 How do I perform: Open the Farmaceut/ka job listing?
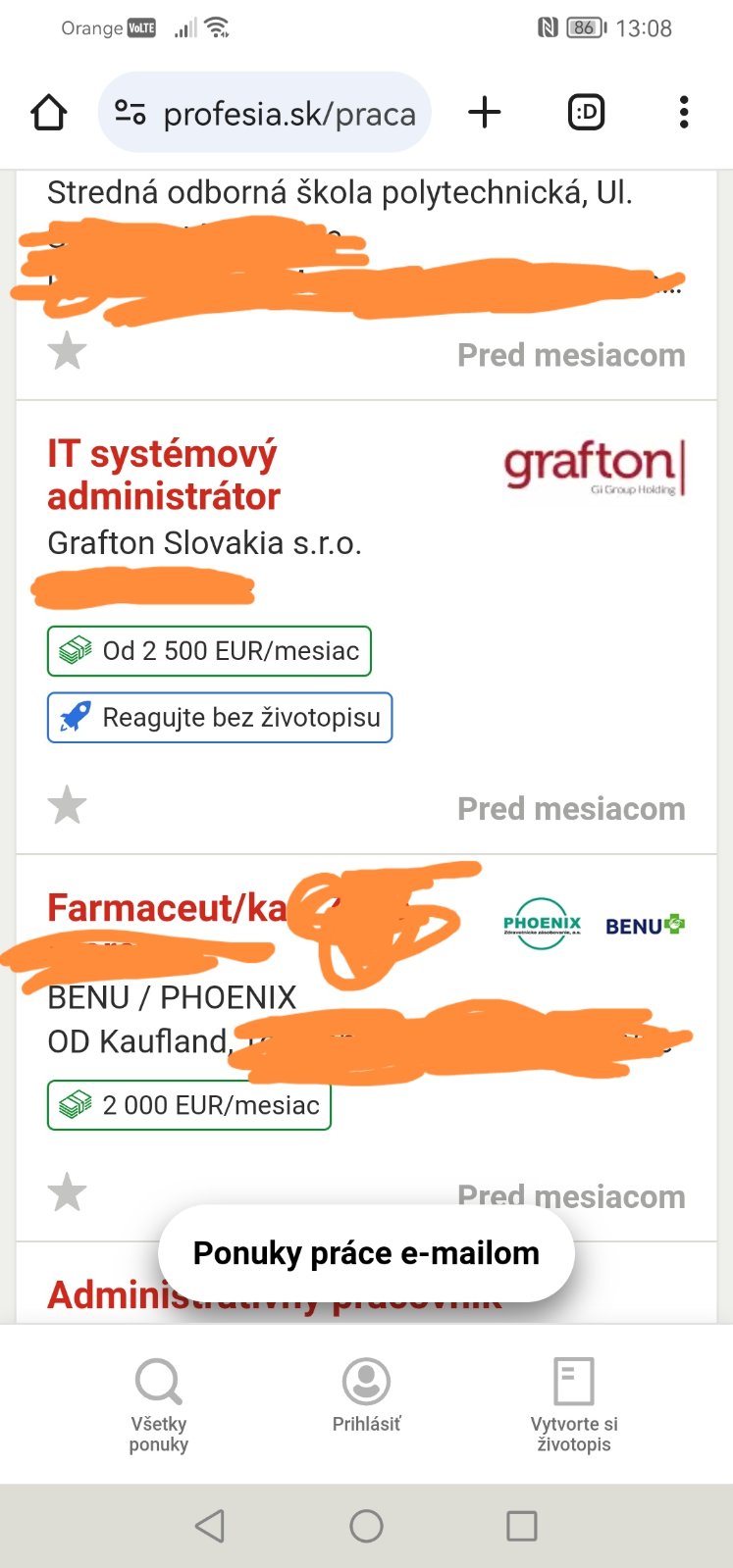167,908
